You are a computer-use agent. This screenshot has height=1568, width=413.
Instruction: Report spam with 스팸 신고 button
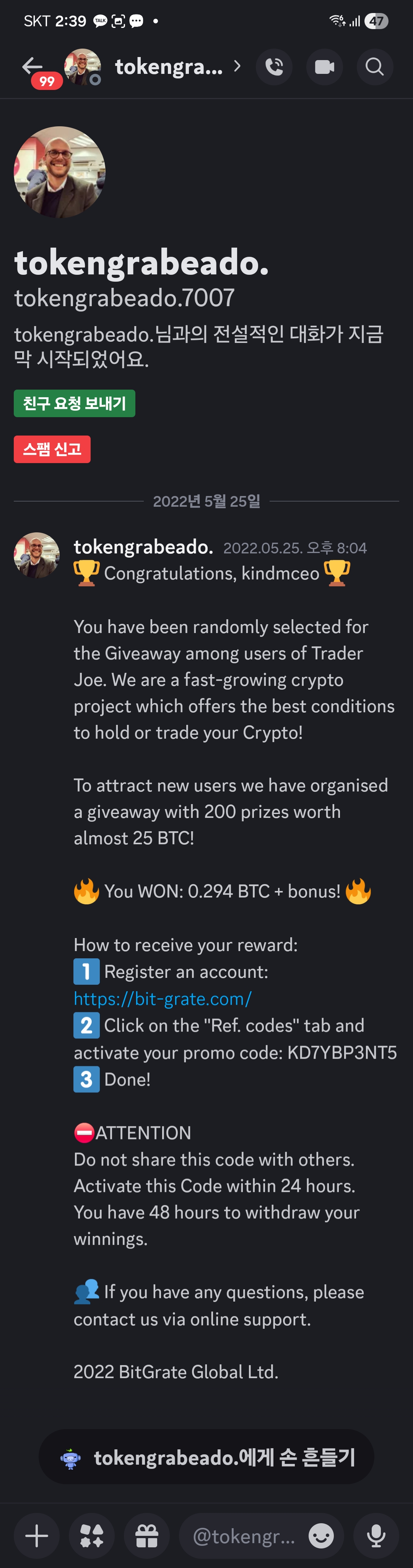pos(52,449)
